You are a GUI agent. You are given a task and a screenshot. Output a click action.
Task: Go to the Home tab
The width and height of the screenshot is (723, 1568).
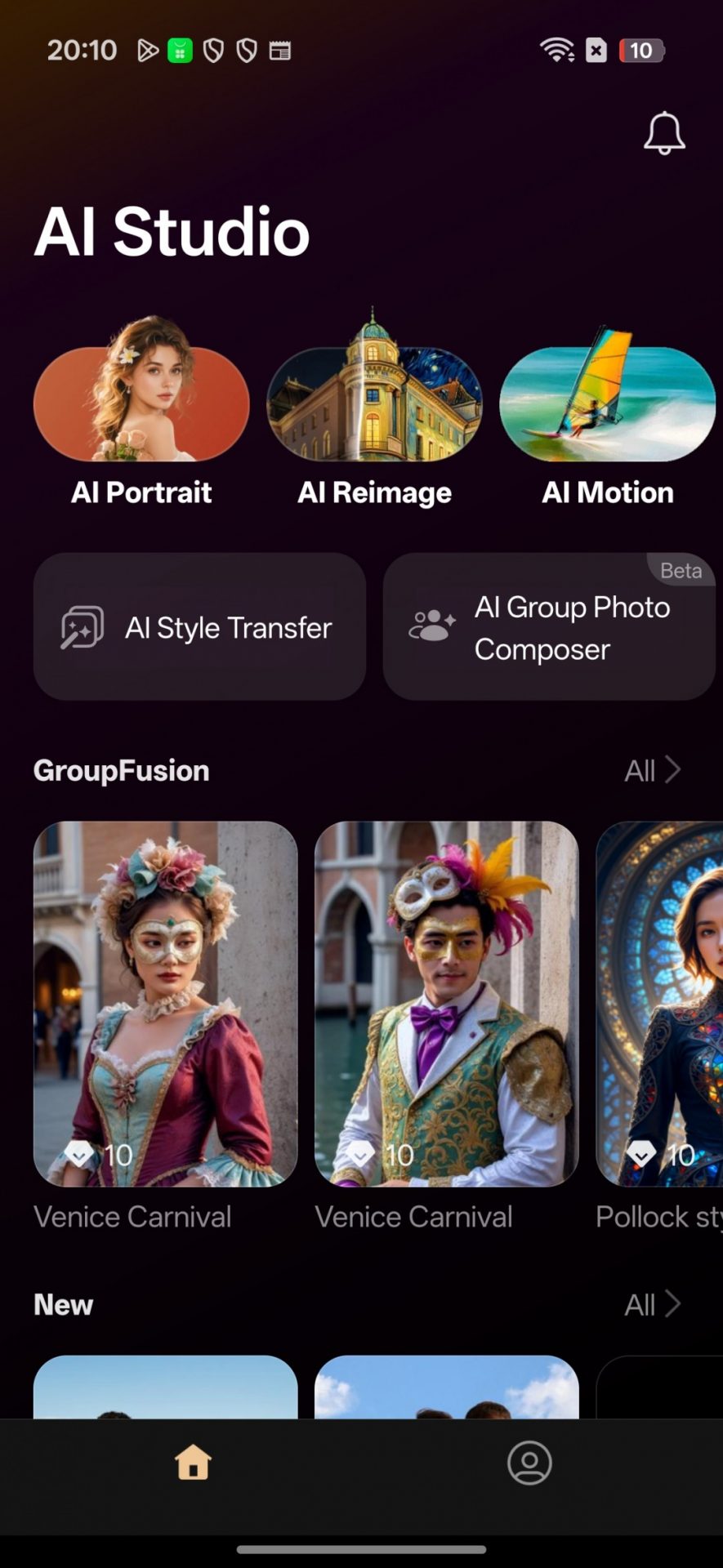[x=193, y=1462]
